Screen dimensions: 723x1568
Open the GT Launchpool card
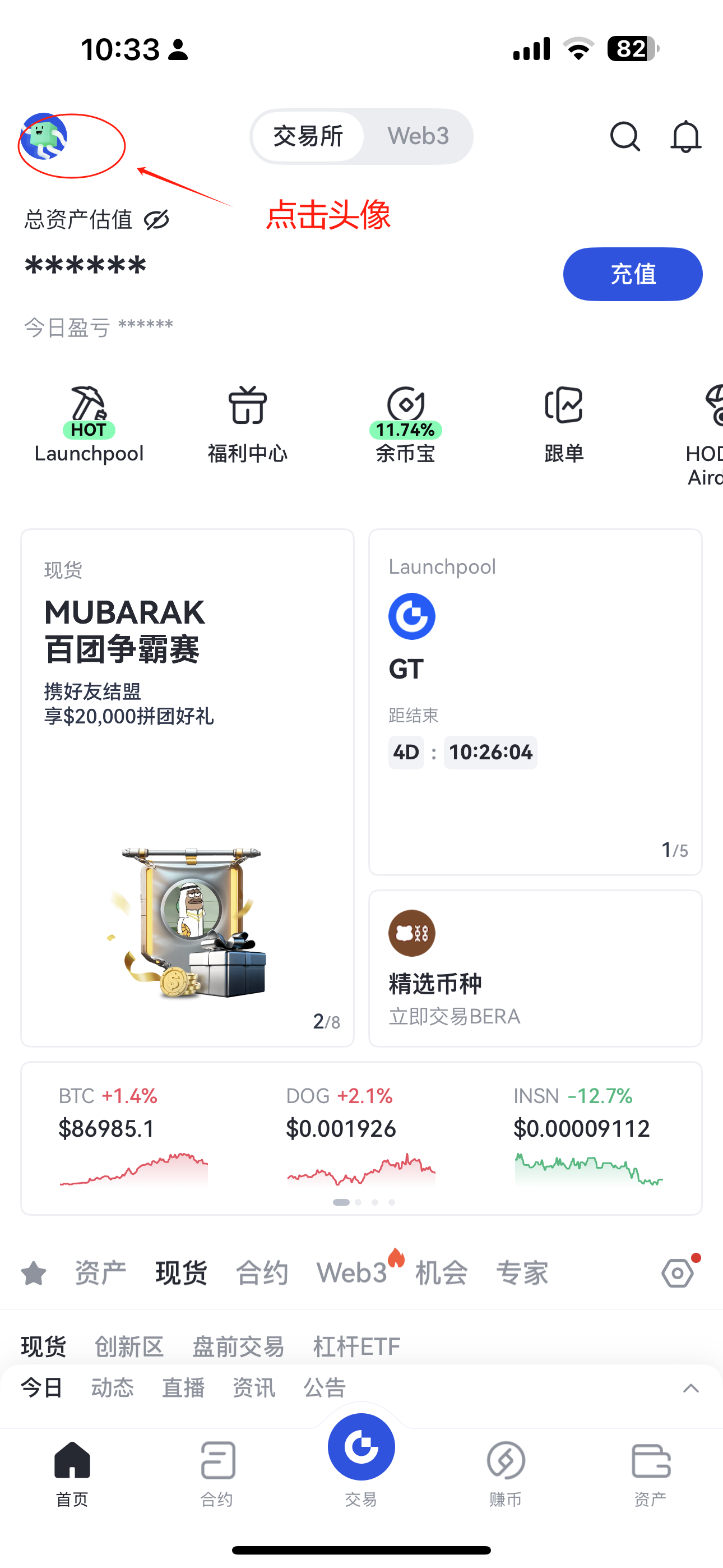535,701
